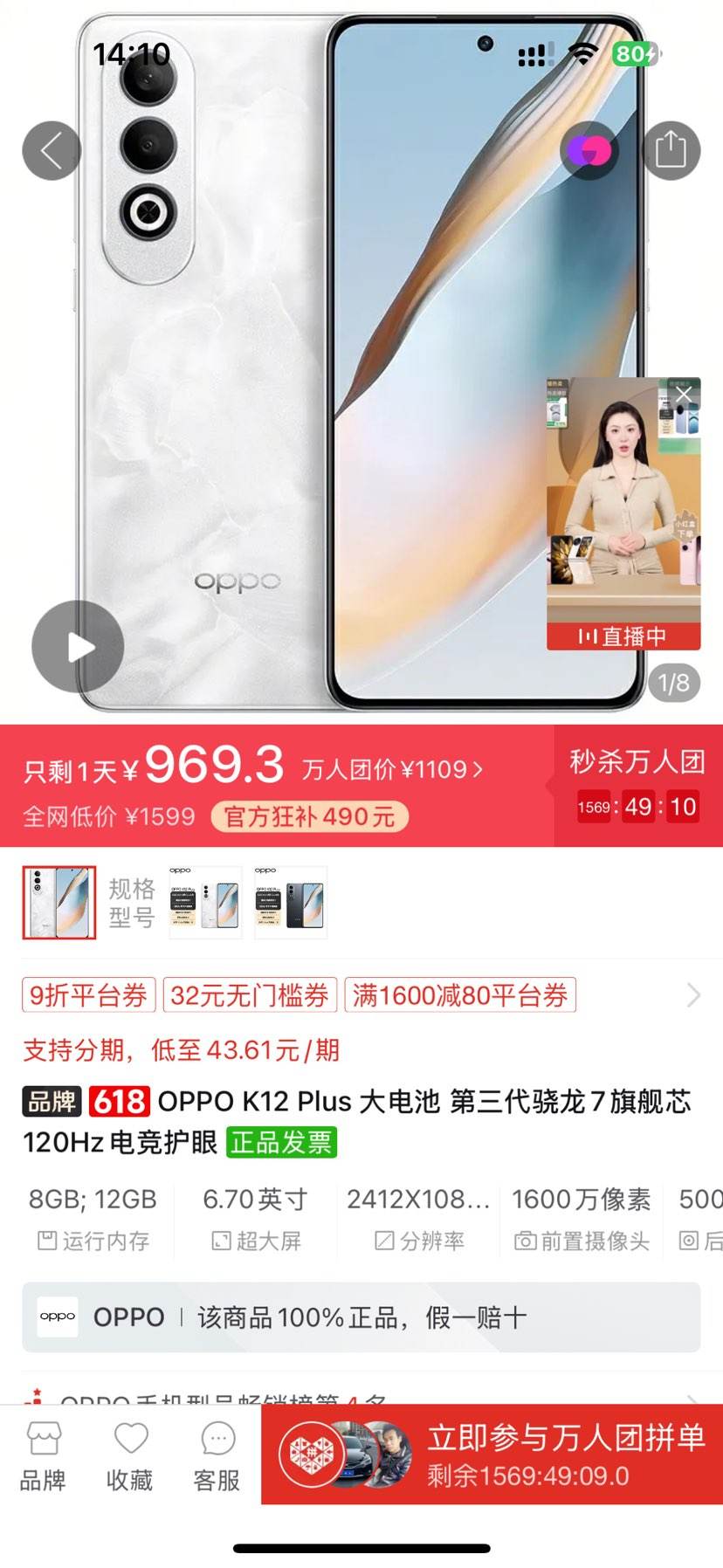Play the product video
723x1568 pixels.
78,647
